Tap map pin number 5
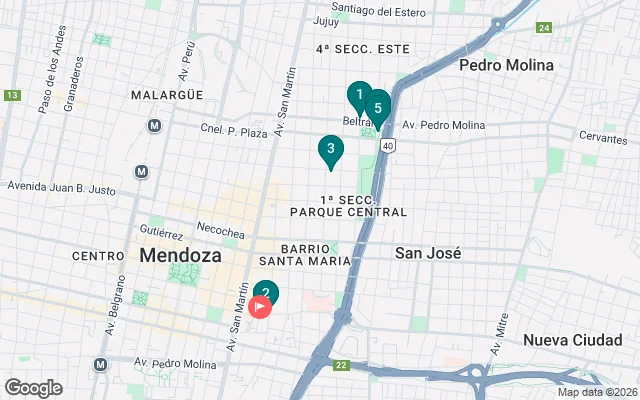The width and height of the screenshot is (640, 400). click(378, 106)
